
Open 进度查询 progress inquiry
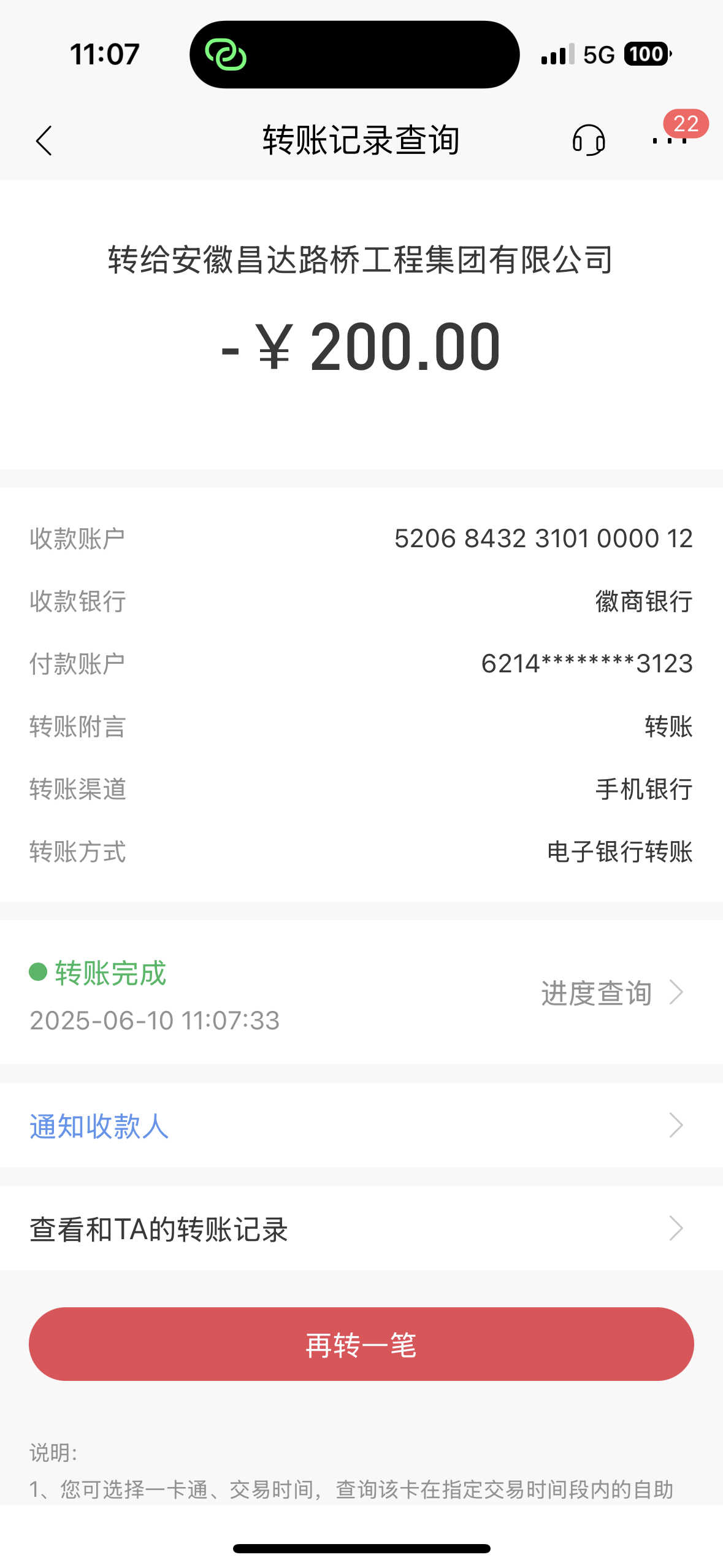point(611,993)
